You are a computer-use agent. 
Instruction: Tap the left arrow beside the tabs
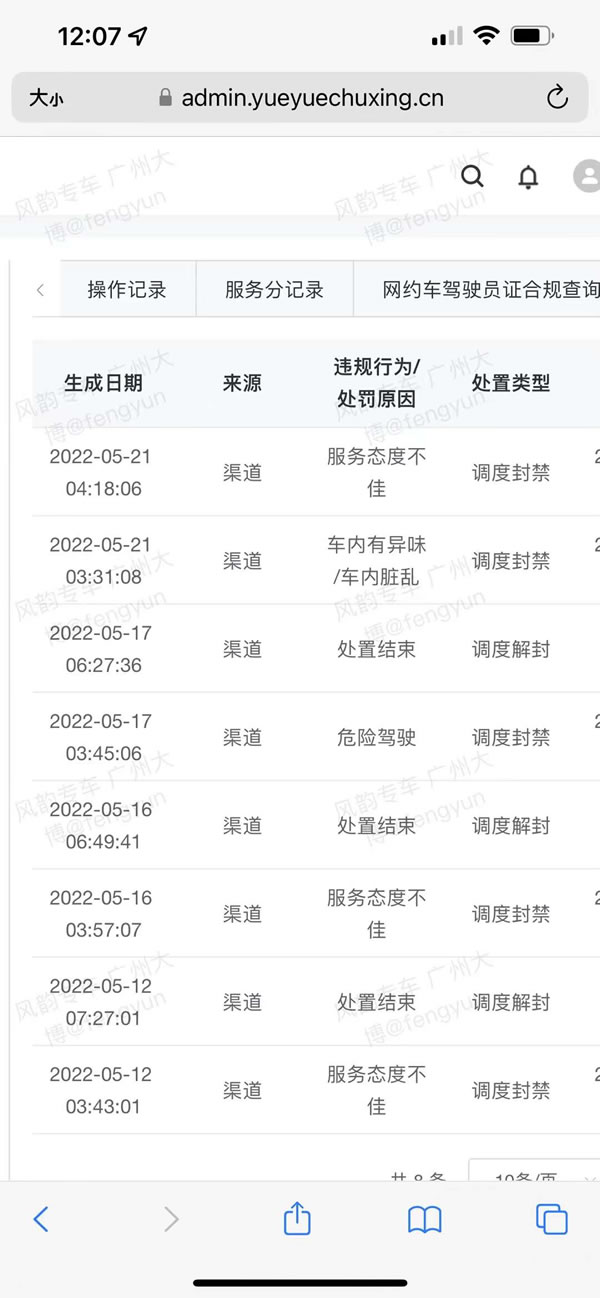coord(40,290)
